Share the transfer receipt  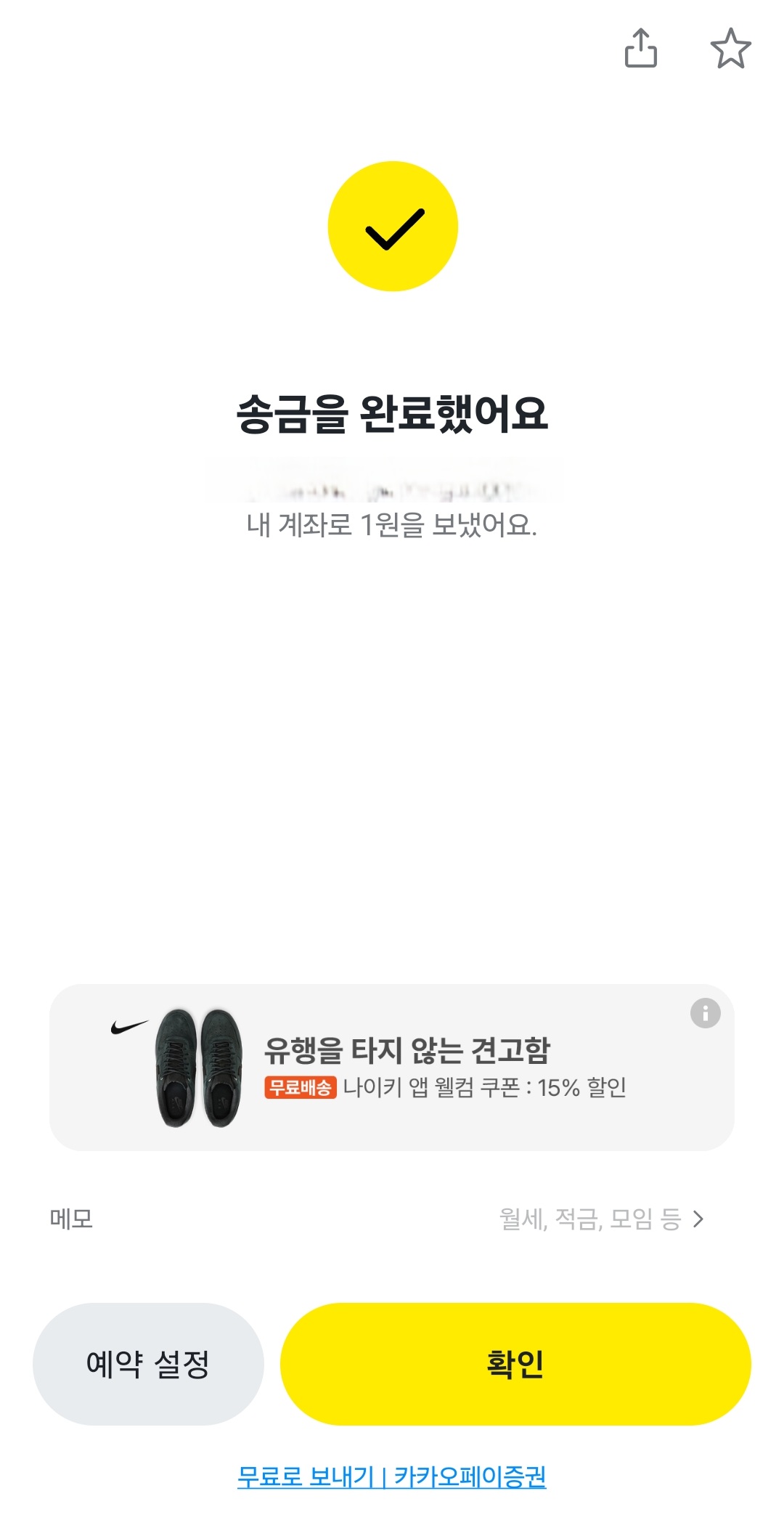[x=640, y=49]
